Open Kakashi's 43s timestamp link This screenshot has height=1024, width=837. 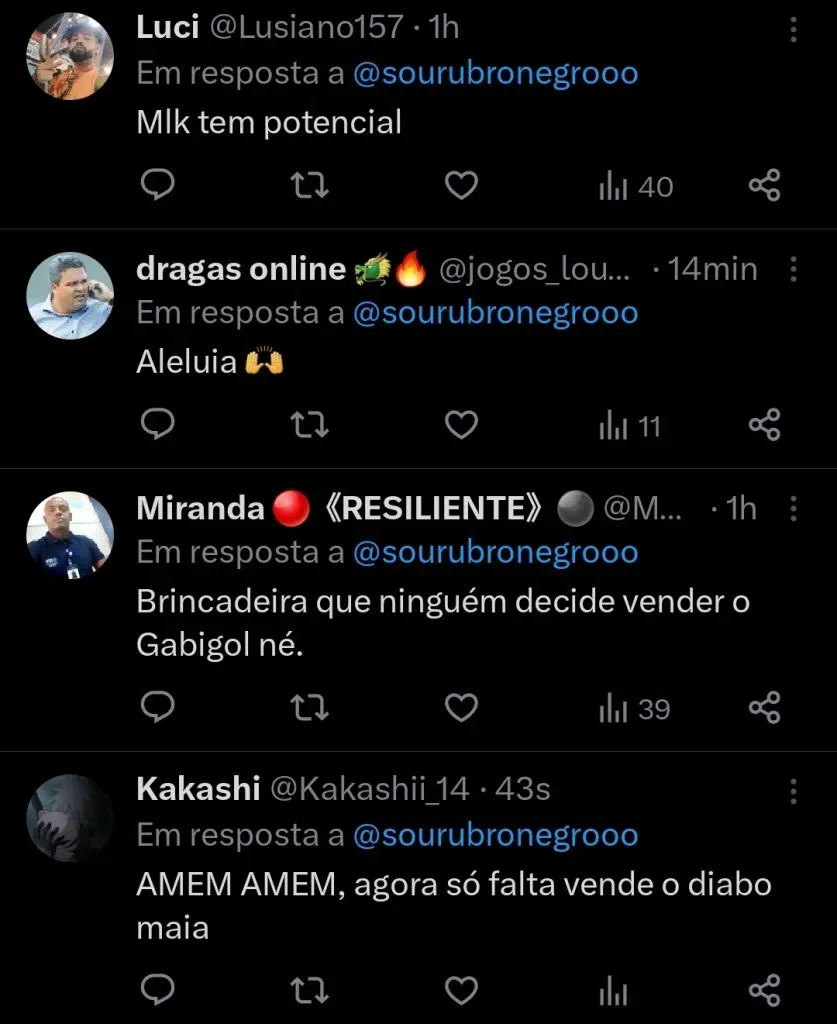click(513, 790)
